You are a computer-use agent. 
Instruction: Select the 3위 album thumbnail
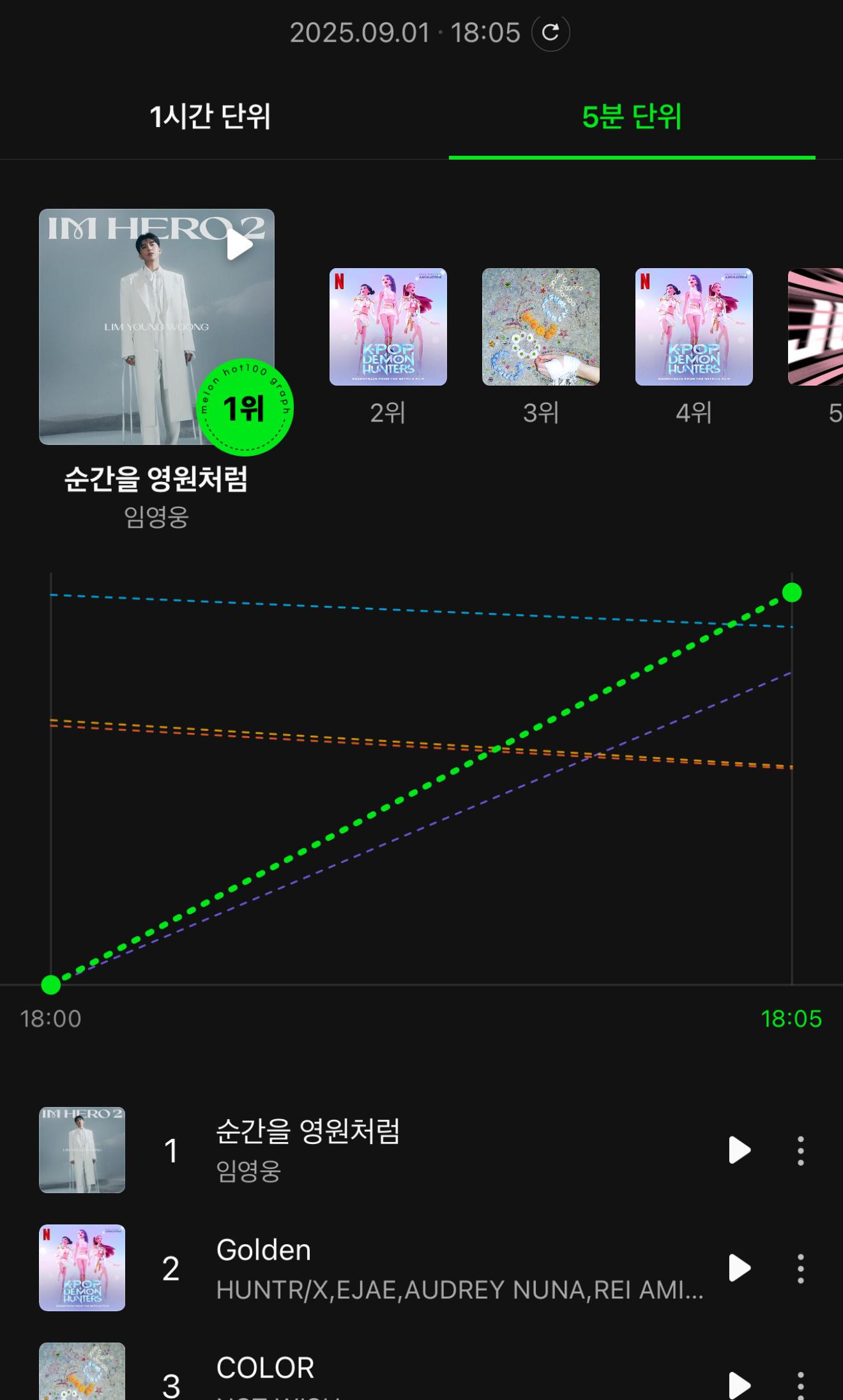pyautogui.click(x=540, y=327)
